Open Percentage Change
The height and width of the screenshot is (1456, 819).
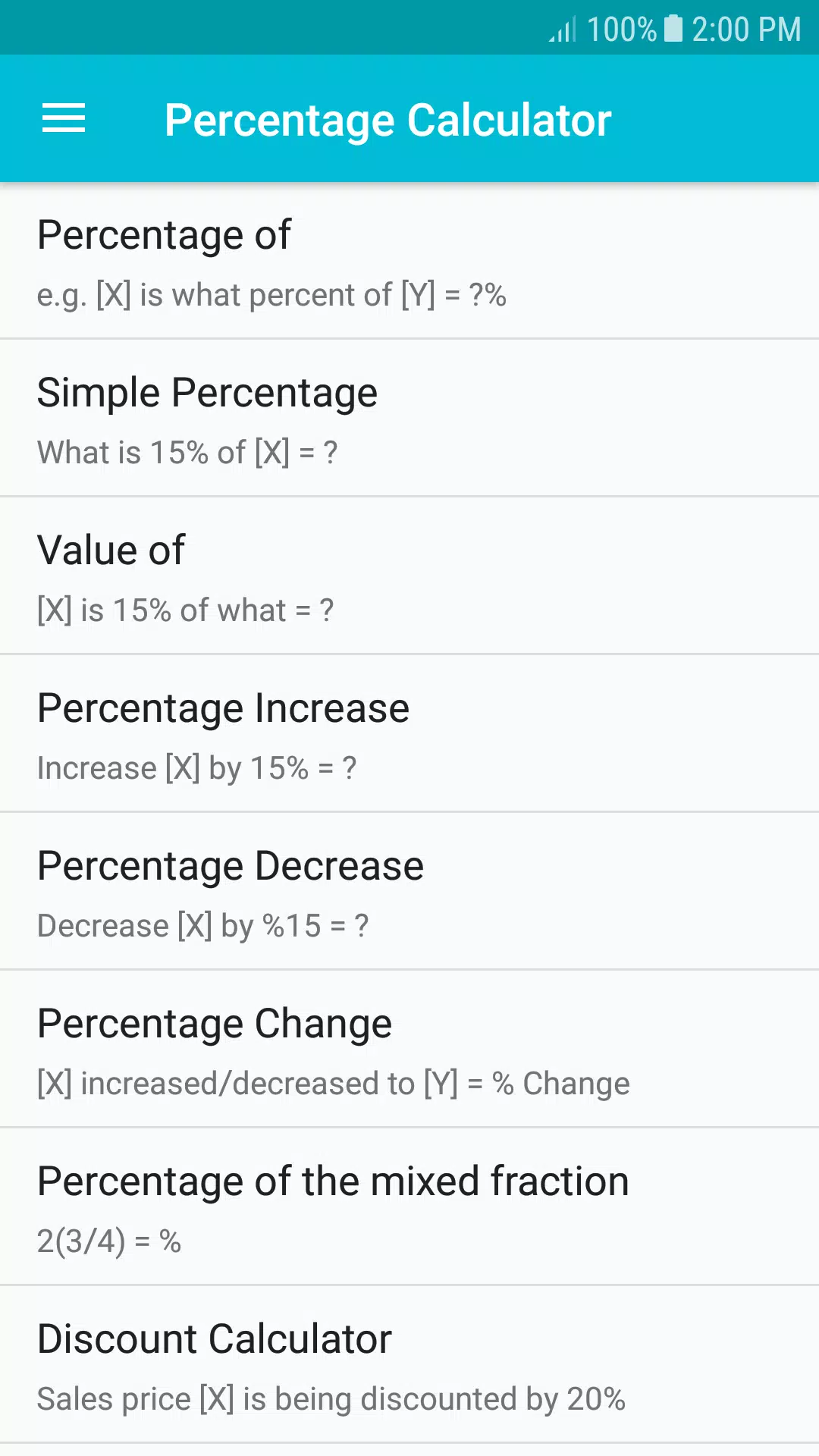click(409, 1050)
